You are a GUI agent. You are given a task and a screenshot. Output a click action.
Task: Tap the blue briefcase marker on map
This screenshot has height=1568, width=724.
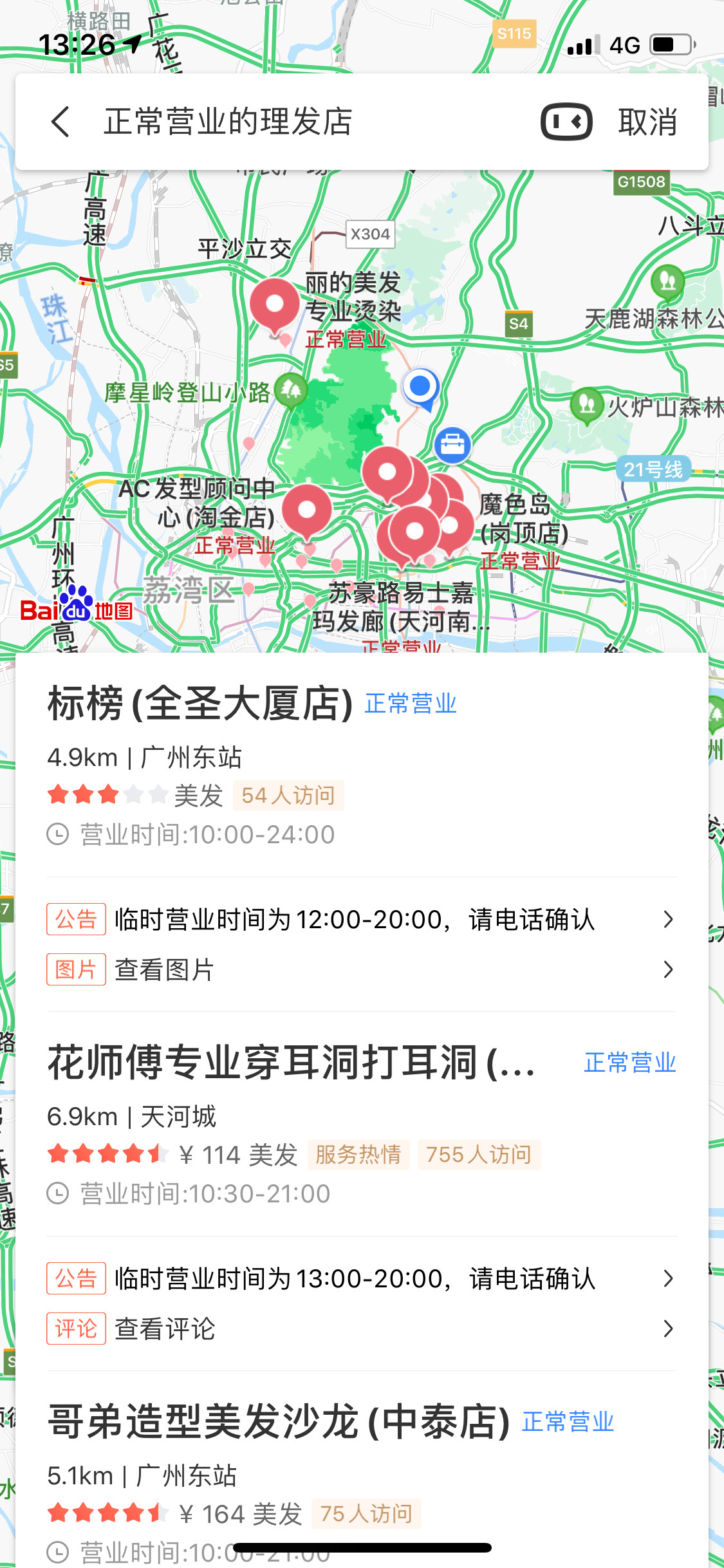pyautogui.click(x=452, y=445)
